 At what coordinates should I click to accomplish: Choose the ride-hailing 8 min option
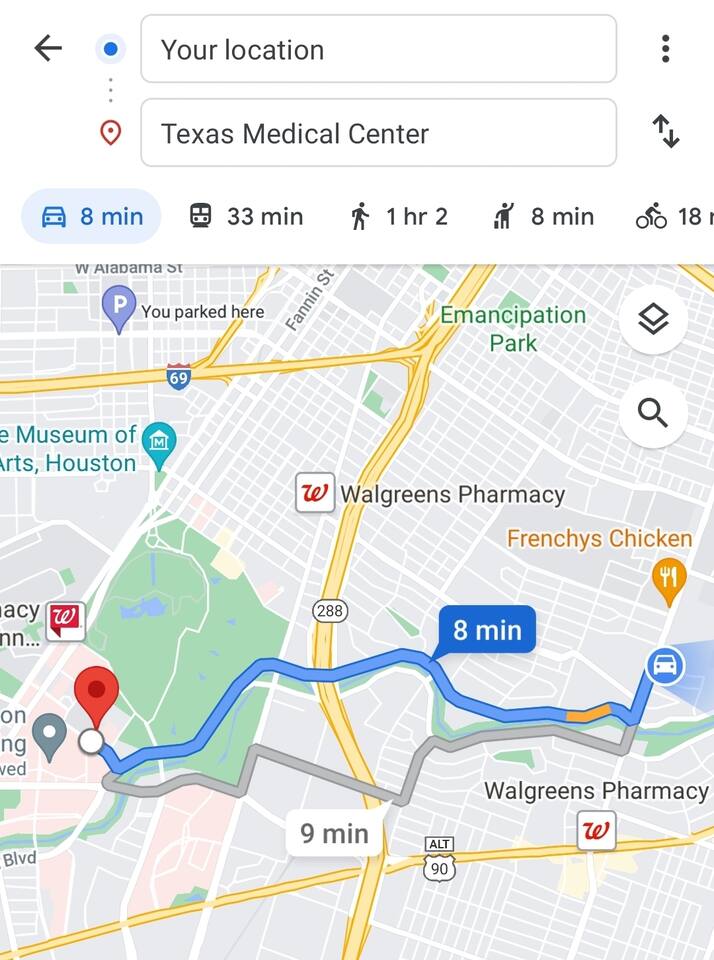tap(543, 216)
